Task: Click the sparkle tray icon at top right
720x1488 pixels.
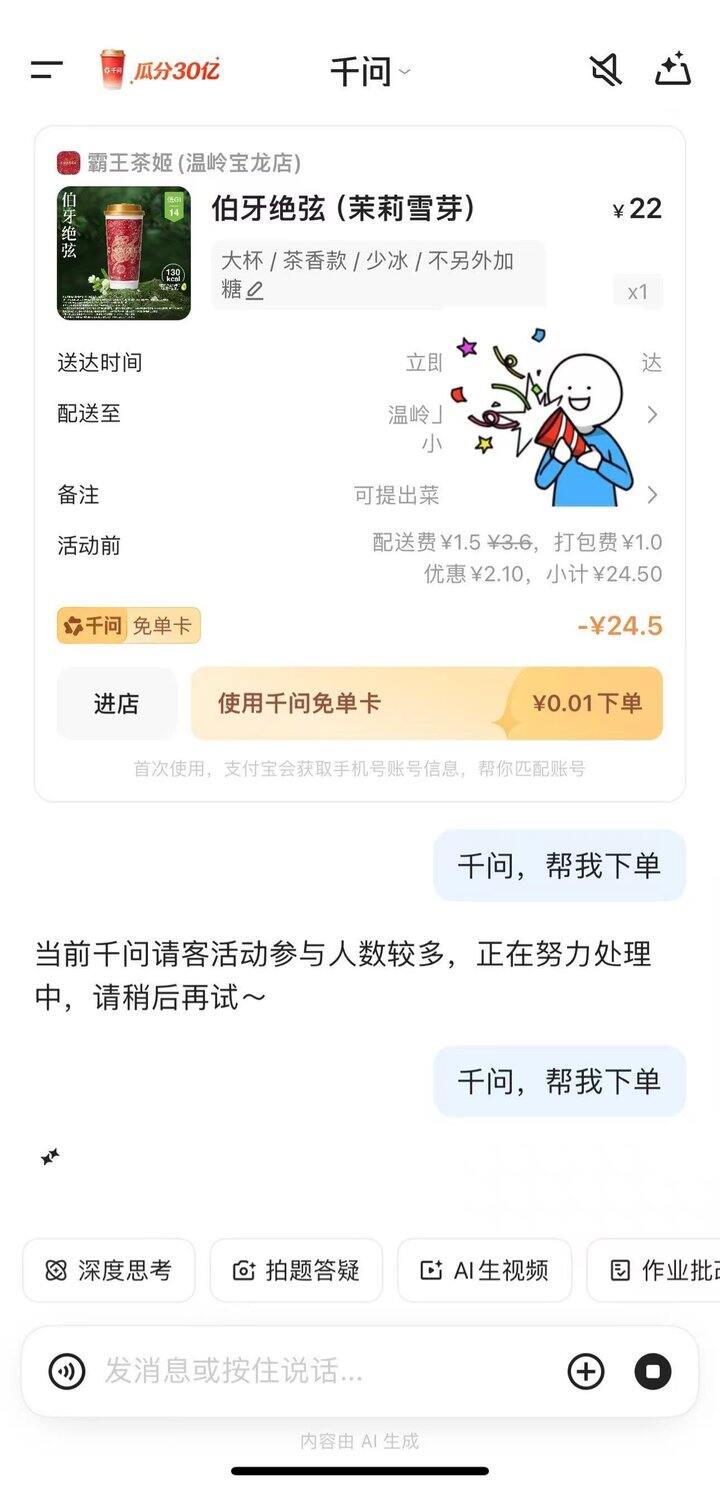Action: pyautogui.click(x=672, y=68)
